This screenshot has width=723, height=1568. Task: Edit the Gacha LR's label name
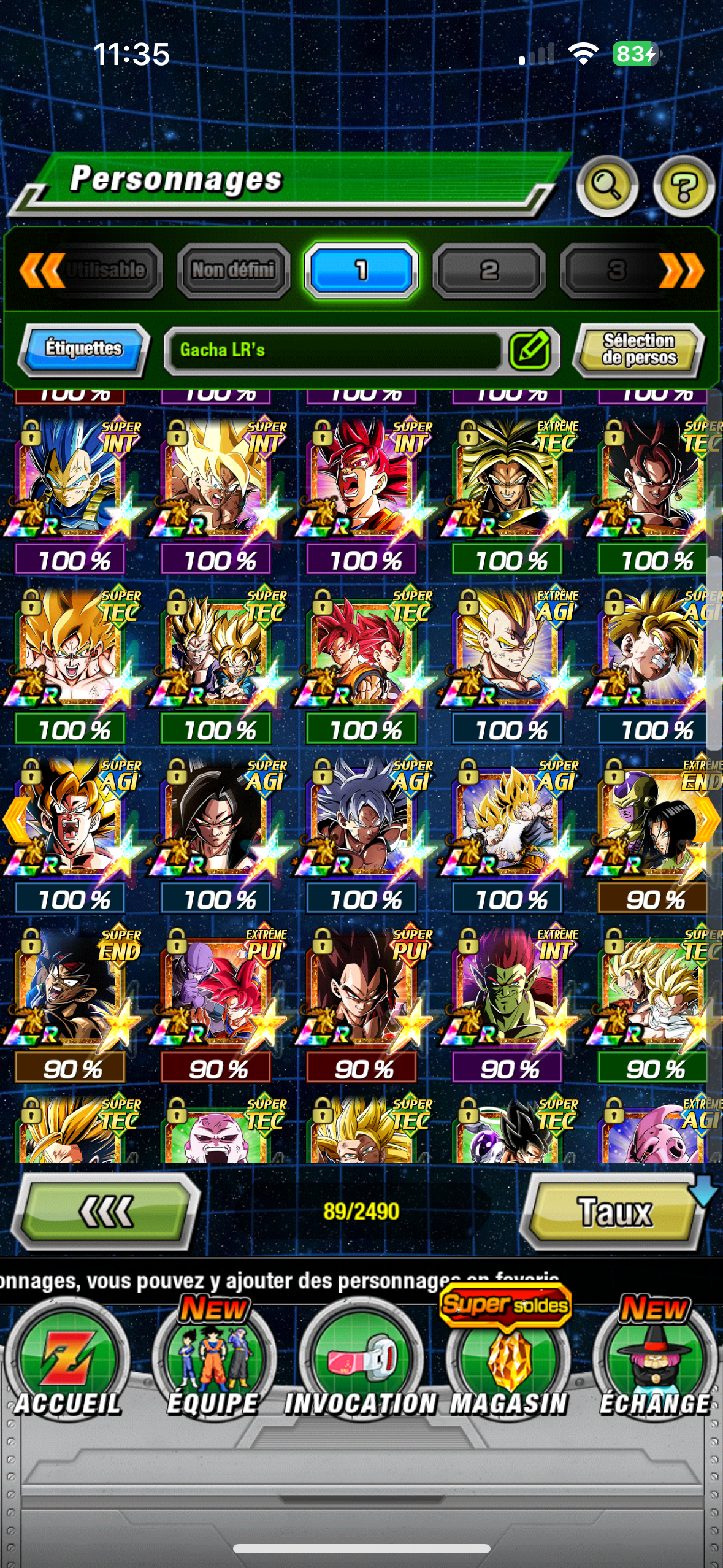(530, 350)
